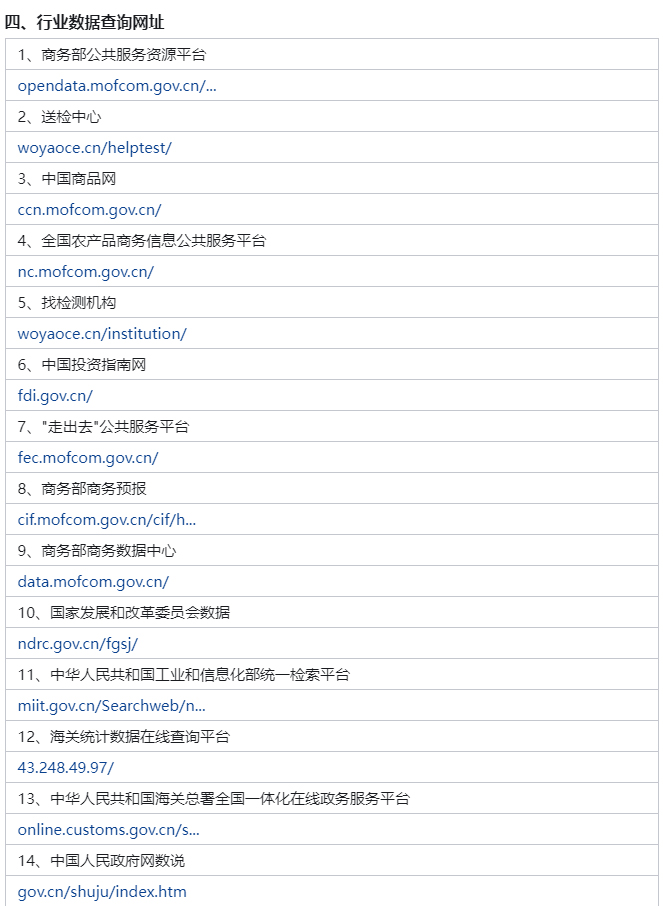This screenshot has height=906, width=663.
Task: Open the fdi.gov.cn link
Action: click(x=55, y=395)
